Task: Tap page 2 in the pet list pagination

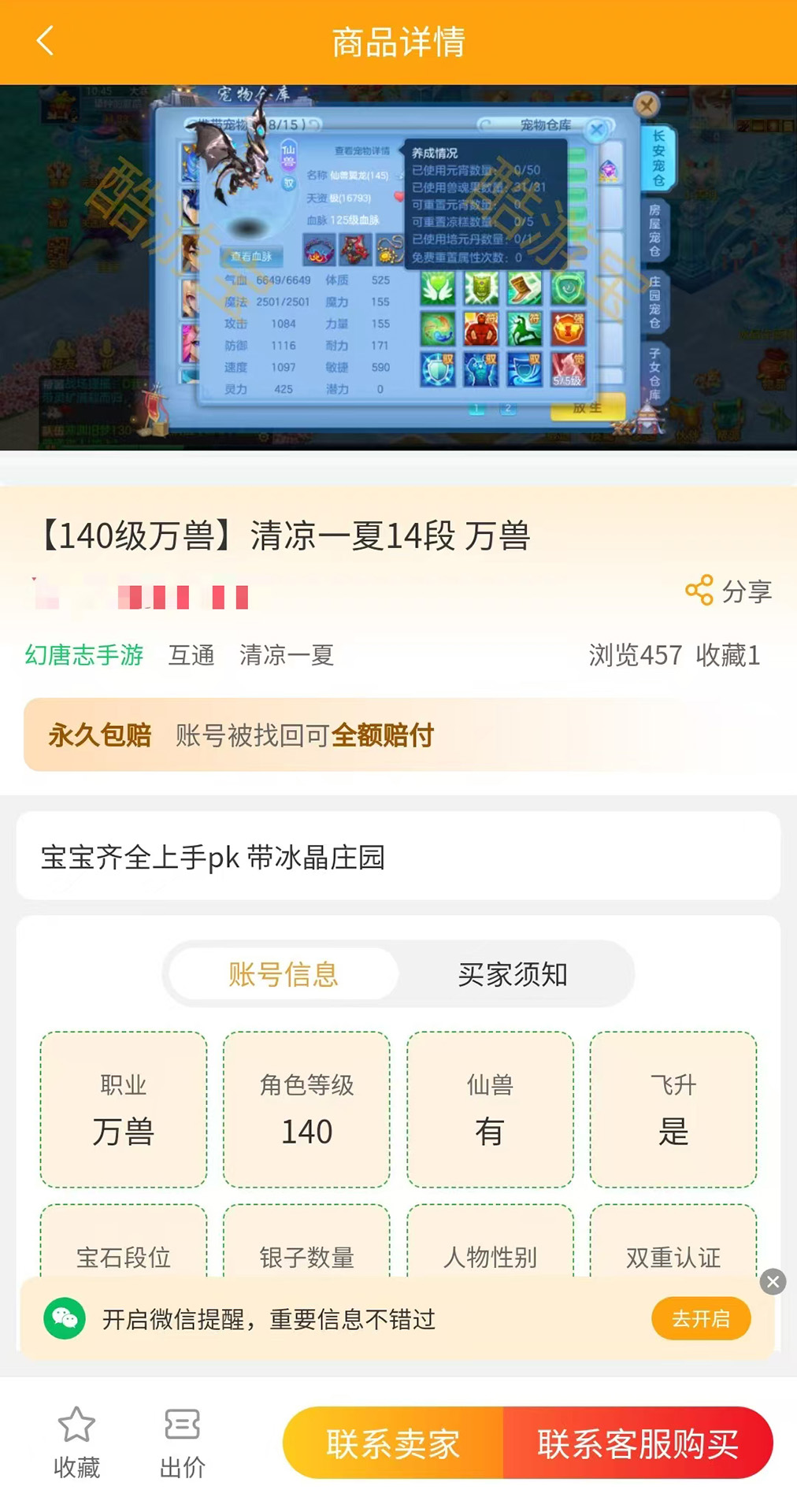Action: [x=508, y=408]
